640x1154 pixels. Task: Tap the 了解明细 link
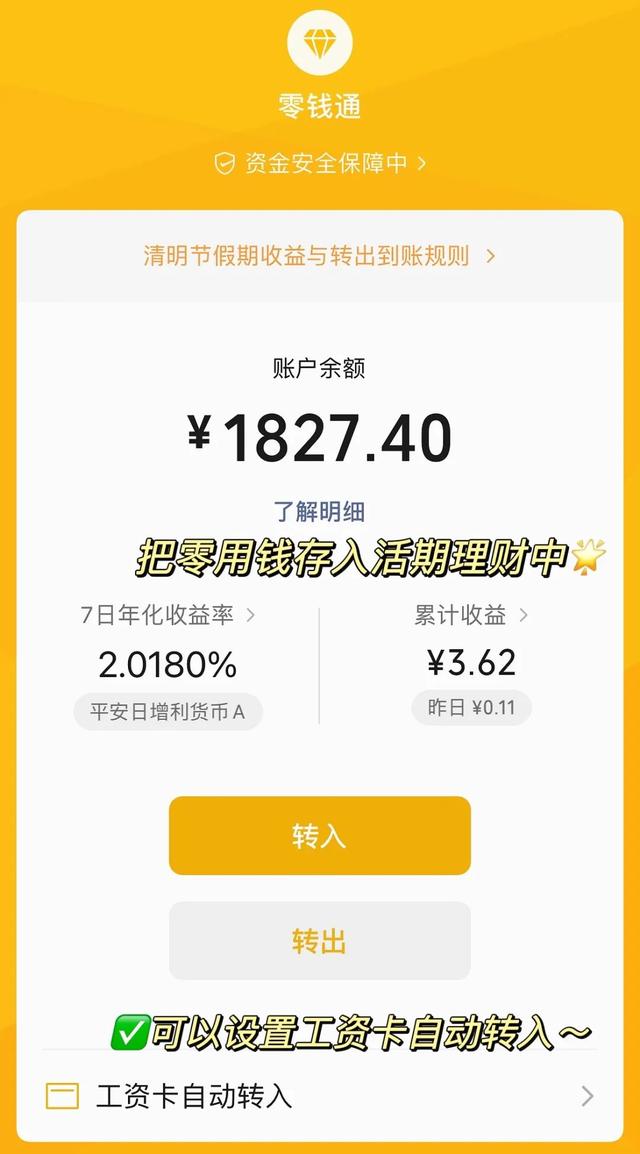[x=319, y=511]
